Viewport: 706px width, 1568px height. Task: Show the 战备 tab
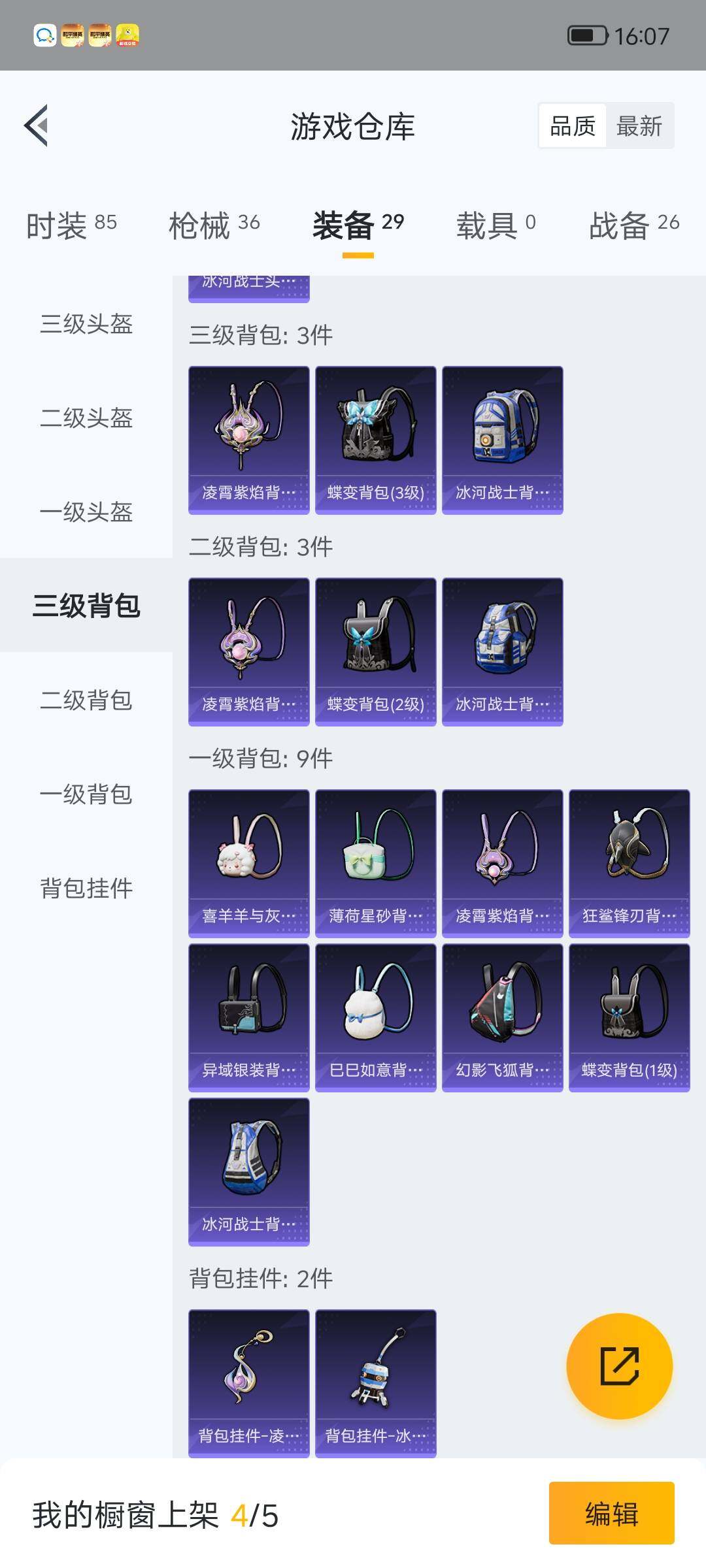[x=633, y=225]
